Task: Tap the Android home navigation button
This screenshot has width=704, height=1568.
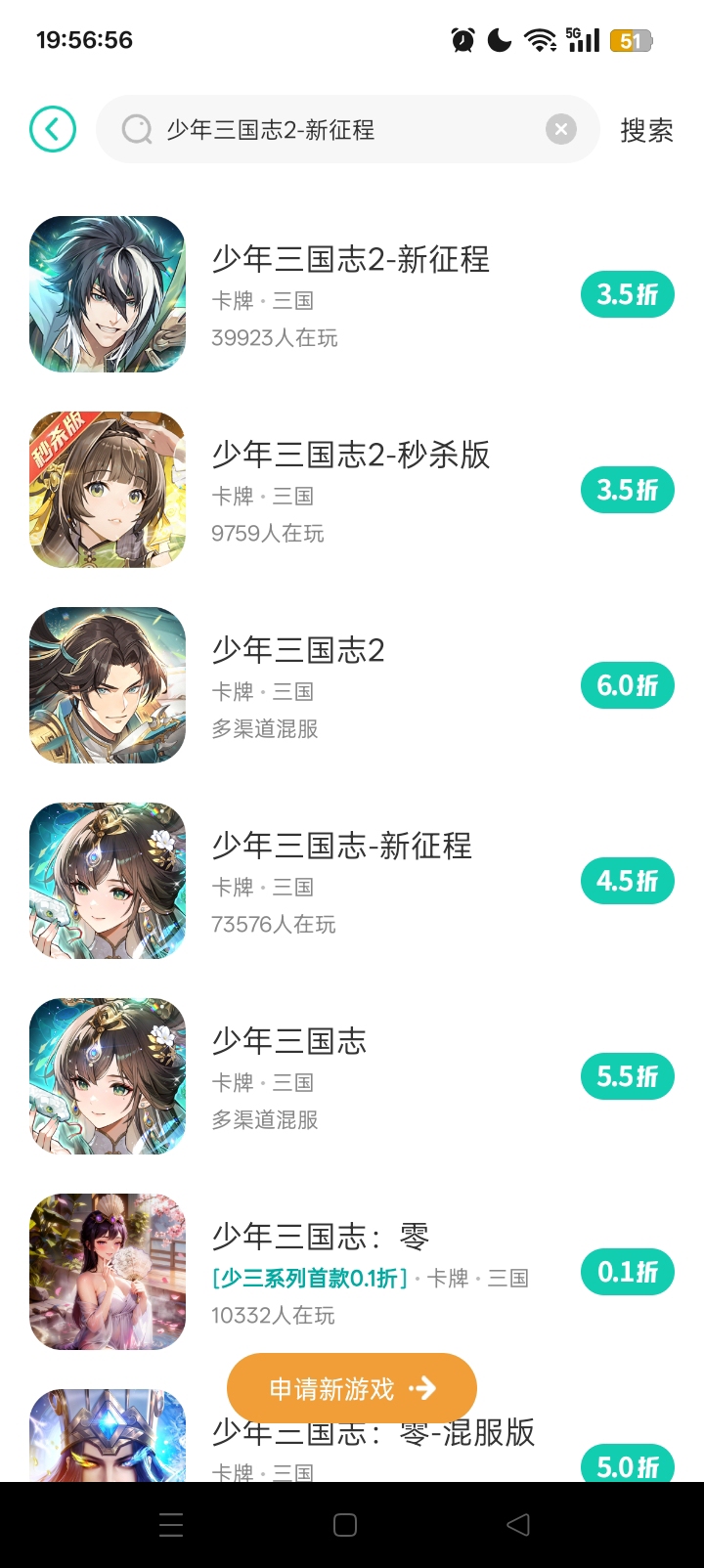Action: pos(344,1525)
